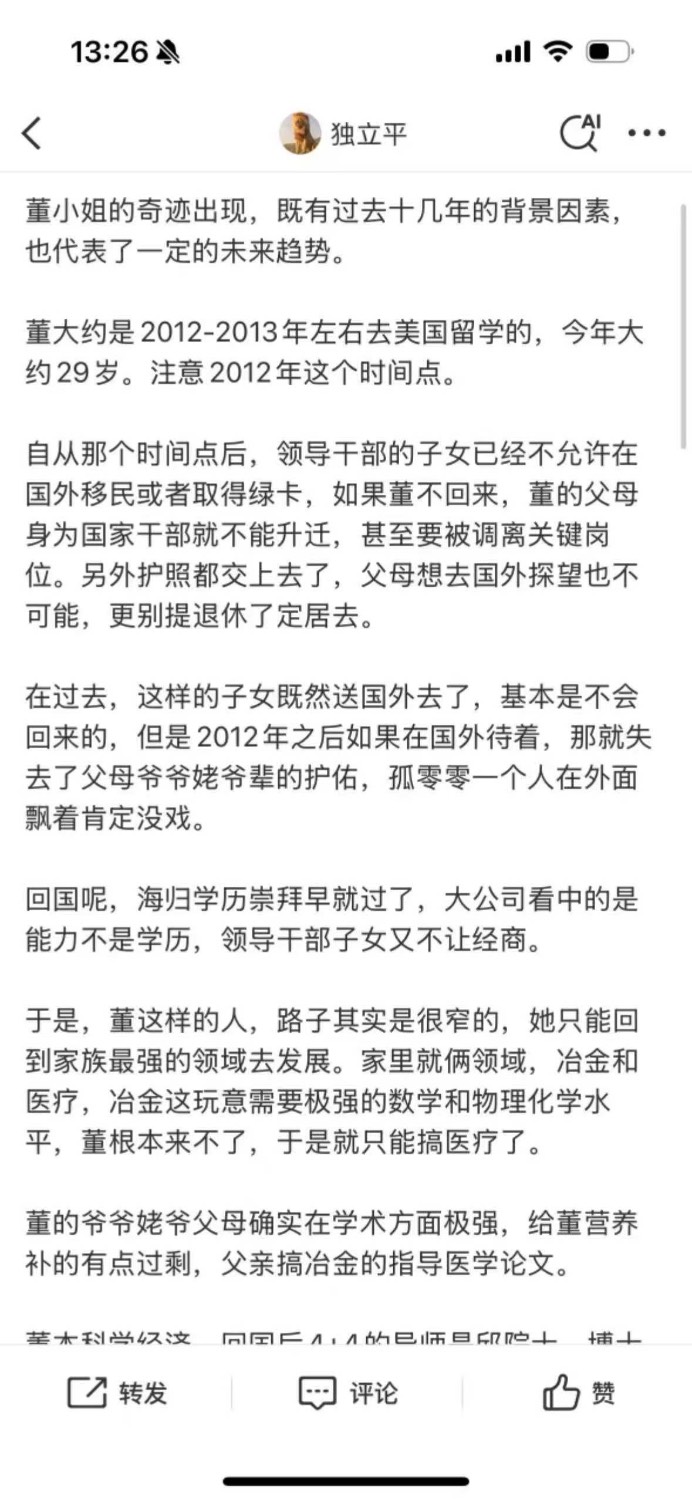This screenshot has height=1500, width=692.
Task: Open 独立平's profile from the header
Action: [343, 133]
